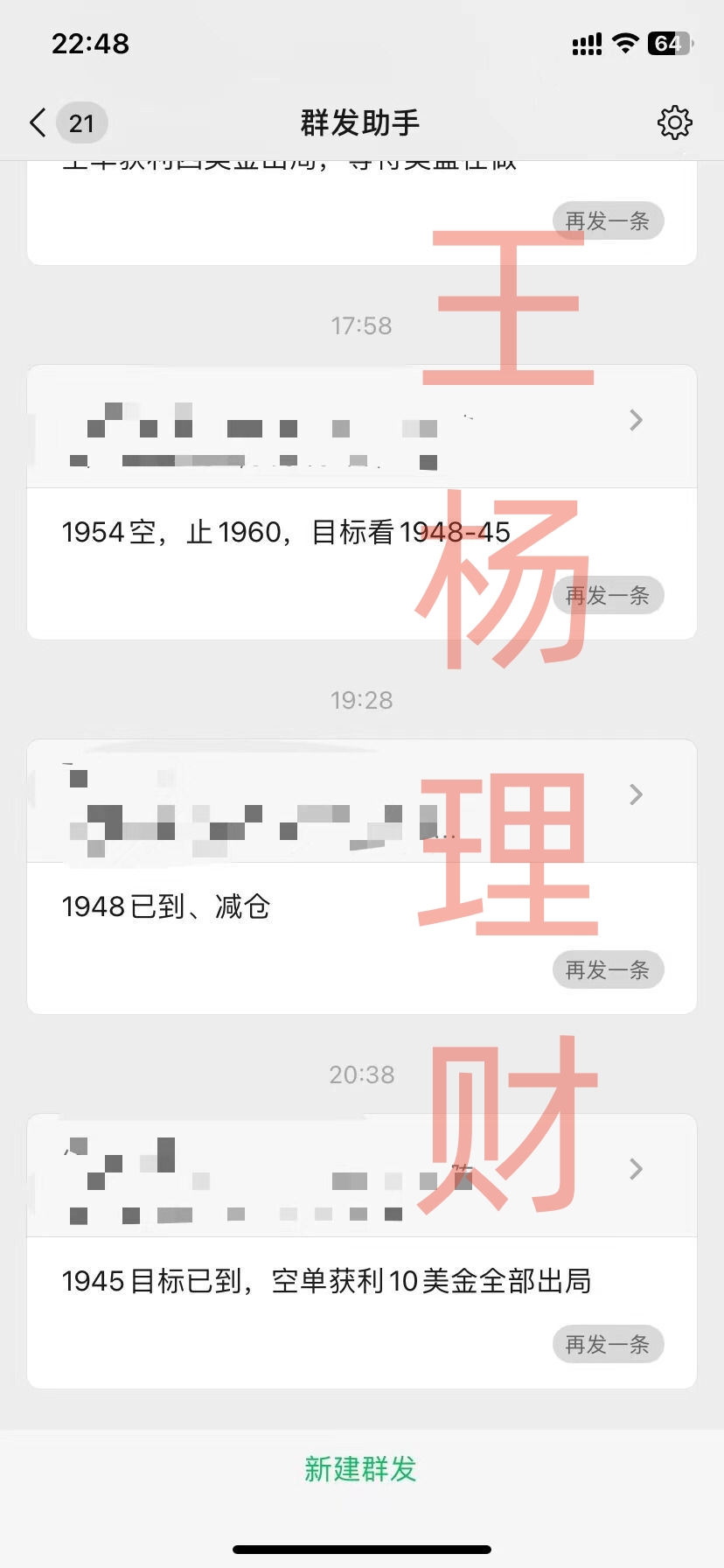Image resolution: width=724 pixels, height=1568 pixels.
Task: Open the 群发助手 title header
Action: tap(362, 122)
